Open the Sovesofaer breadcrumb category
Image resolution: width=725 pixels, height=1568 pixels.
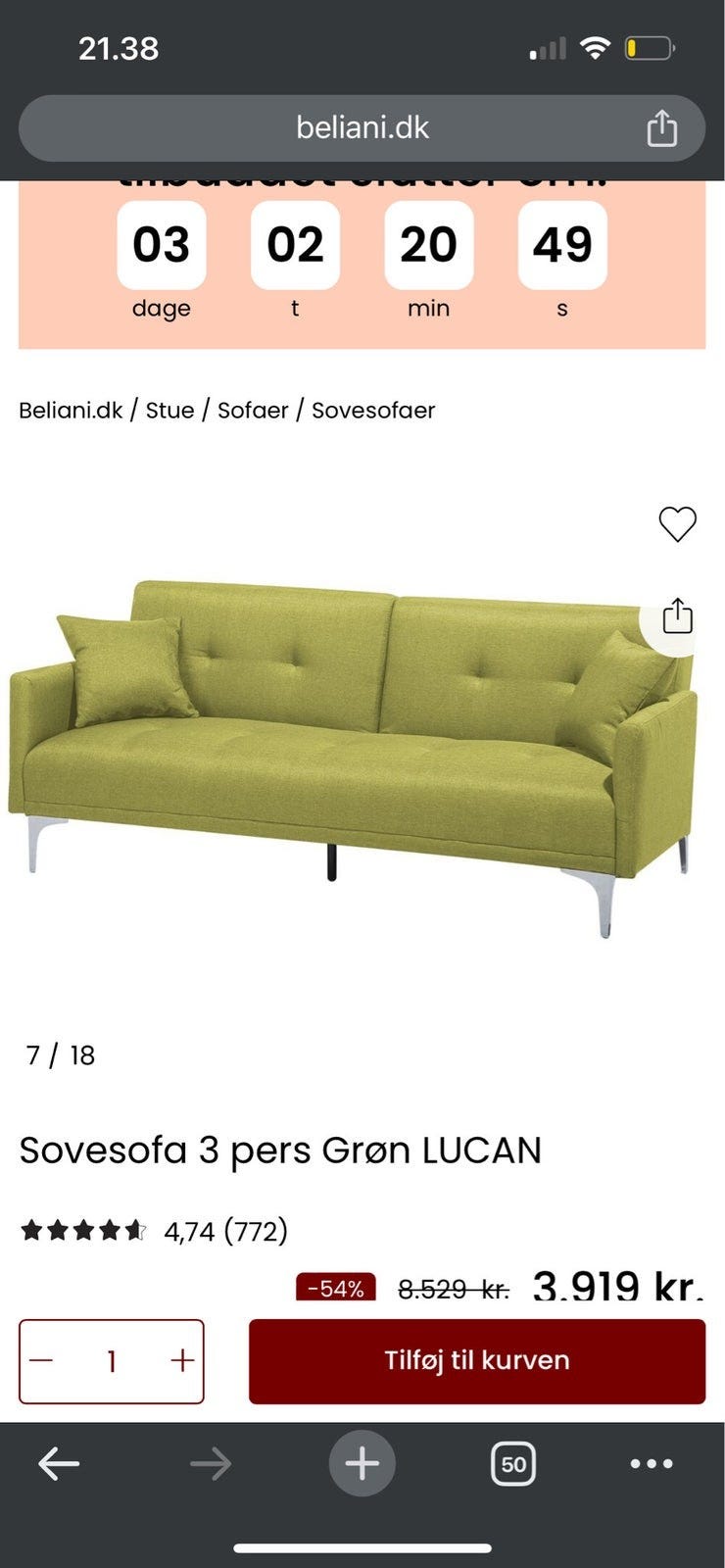[x=373, y=410]
